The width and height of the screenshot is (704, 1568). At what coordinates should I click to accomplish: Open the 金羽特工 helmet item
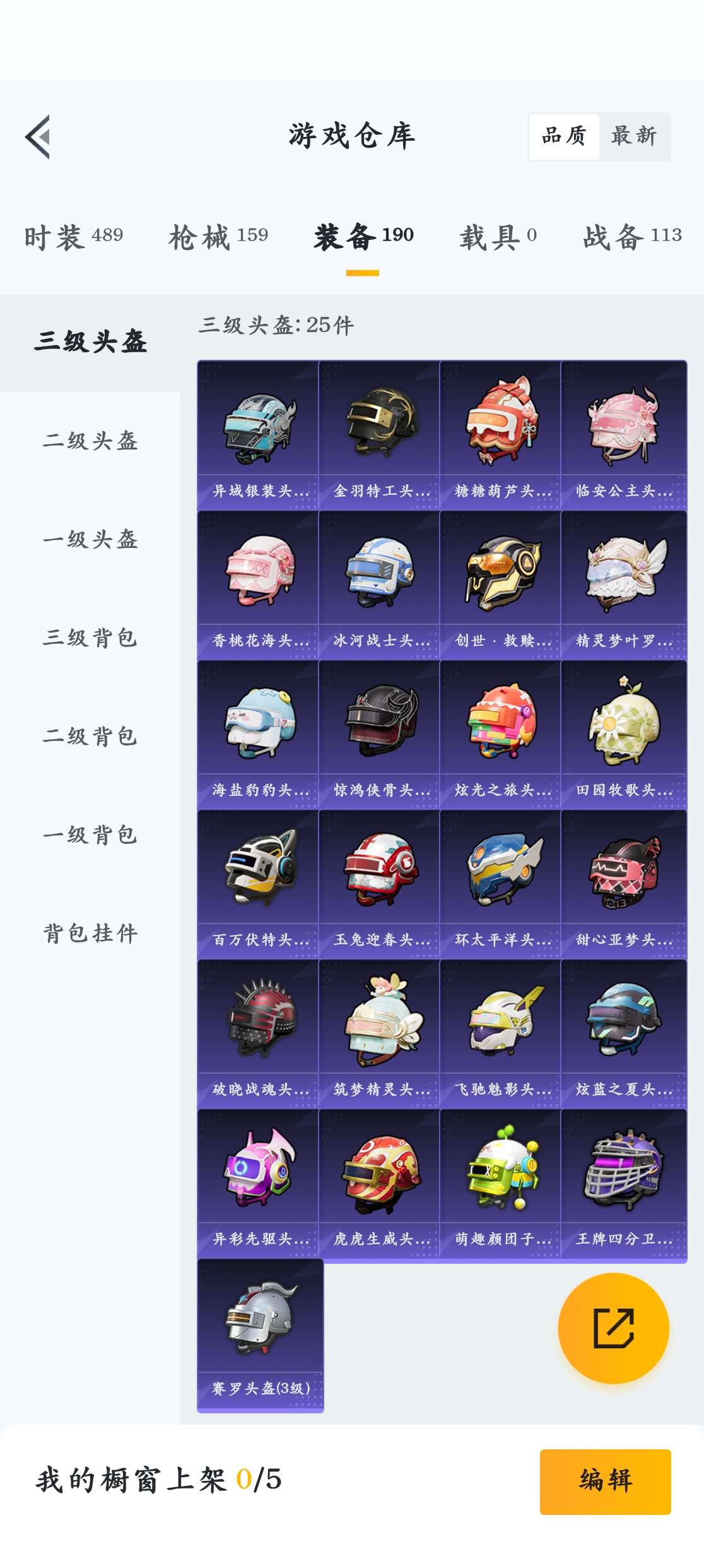point(379,434)
